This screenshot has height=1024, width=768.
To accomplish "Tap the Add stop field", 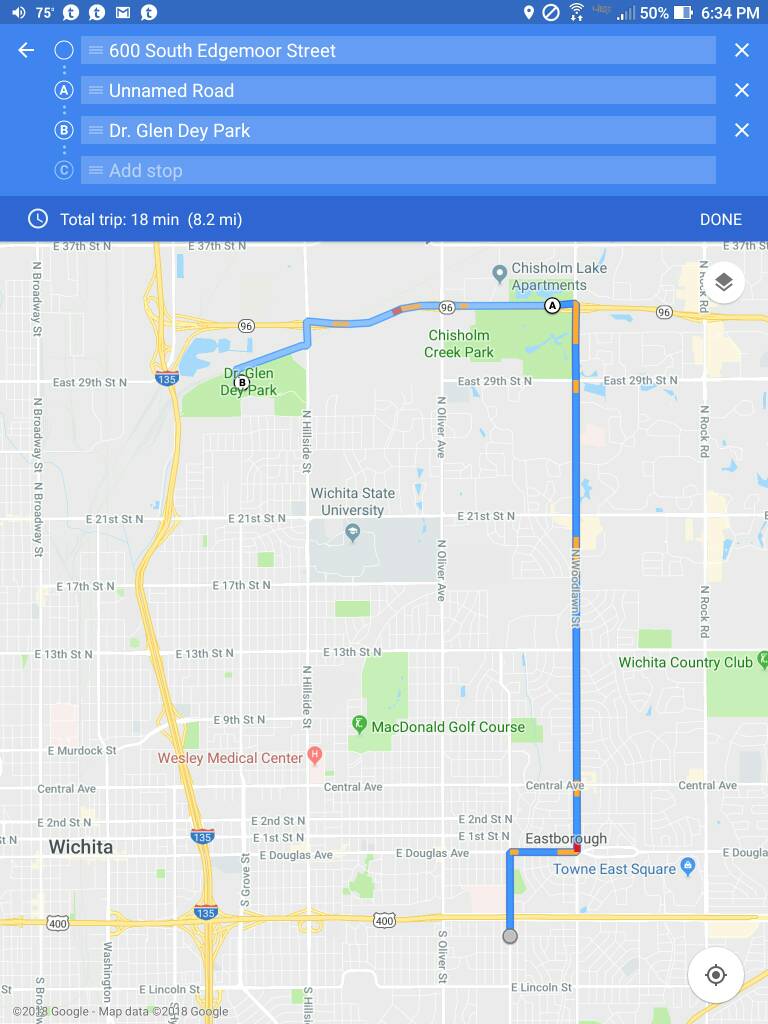I will point(400,170).
